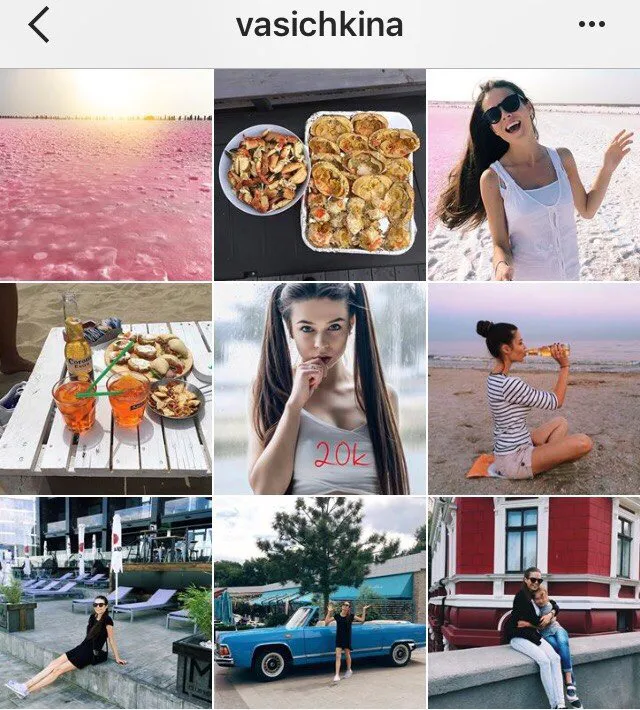Screen dimensions: 640x710
Task: Open the post of laughing woman in sunglasses
Action: (x=534, y=174)
